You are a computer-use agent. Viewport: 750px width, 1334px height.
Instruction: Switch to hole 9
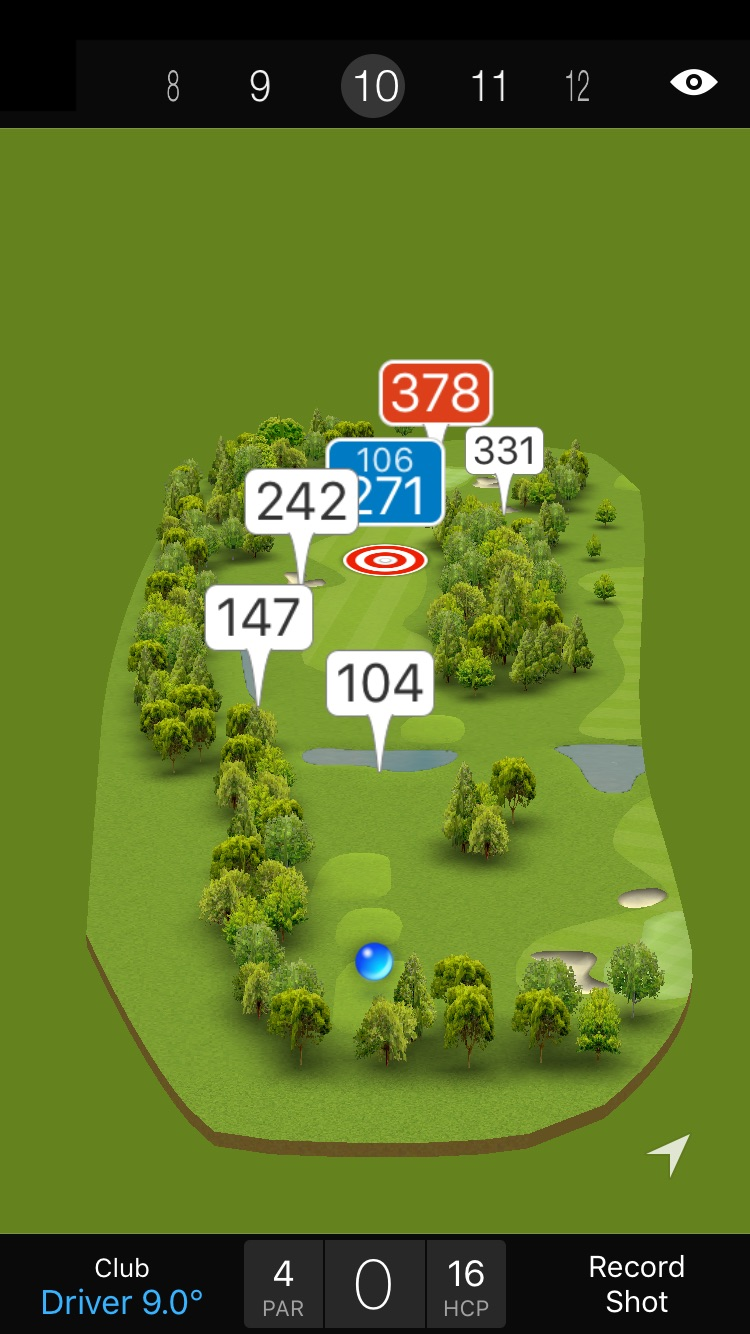[x=260, y=87]
